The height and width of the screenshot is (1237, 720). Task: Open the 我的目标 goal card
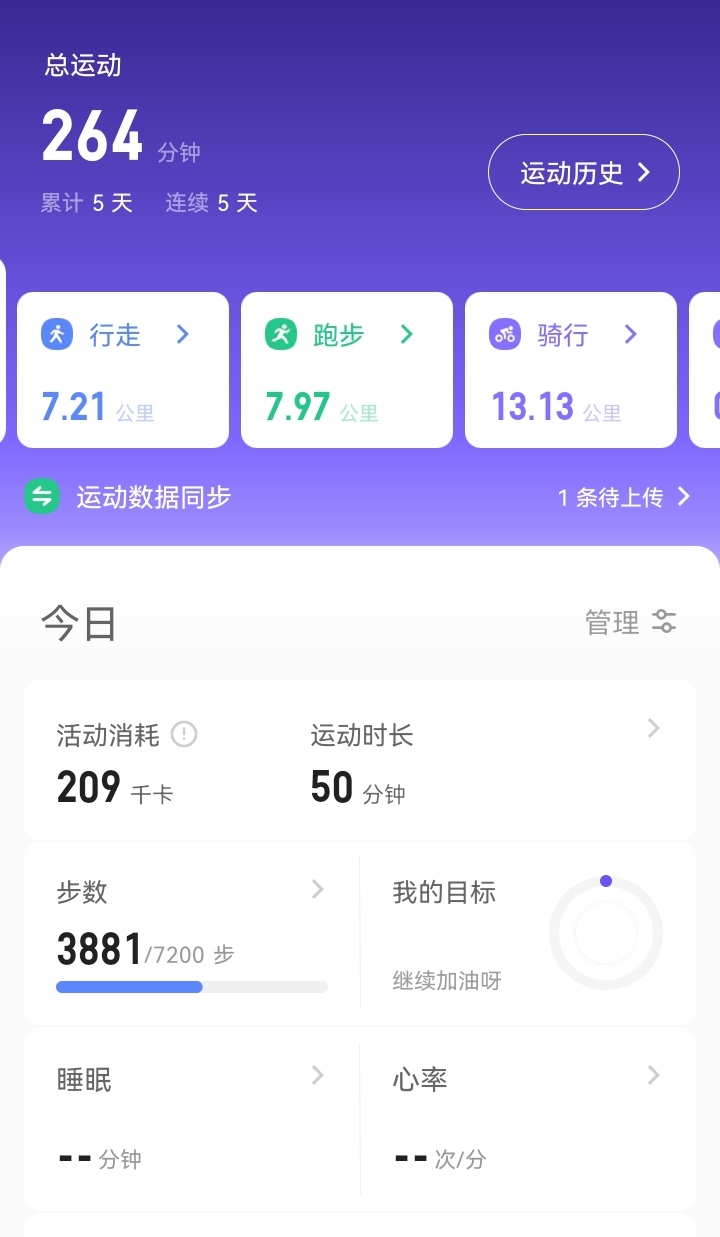[528, 933]
